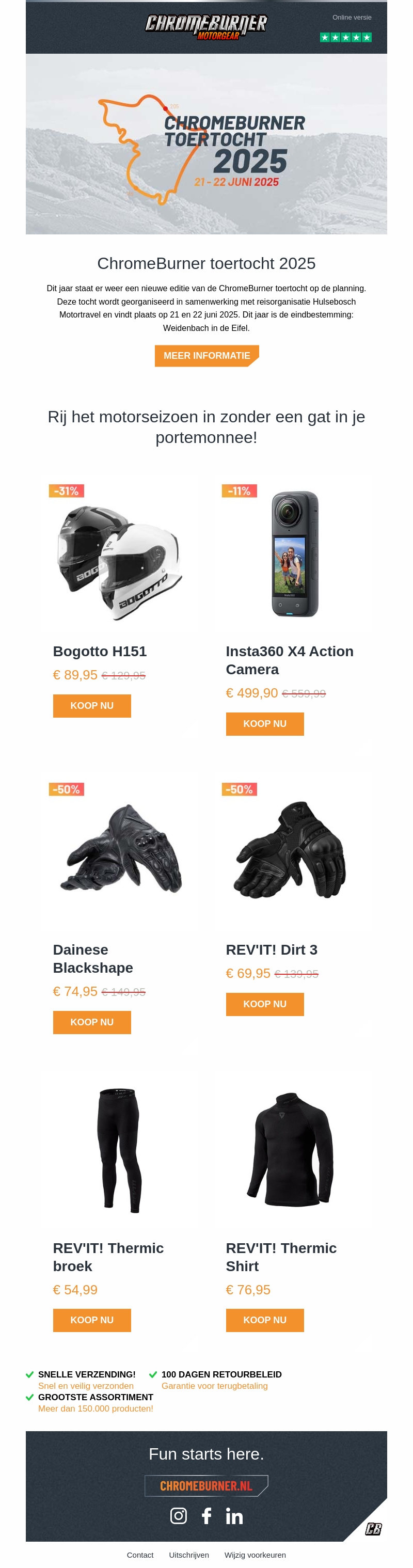Open ChromeBurner's LinkedIn page
Image resolution: width=413 pixels, height=1568 pixels.
(x=234, y=1515)
